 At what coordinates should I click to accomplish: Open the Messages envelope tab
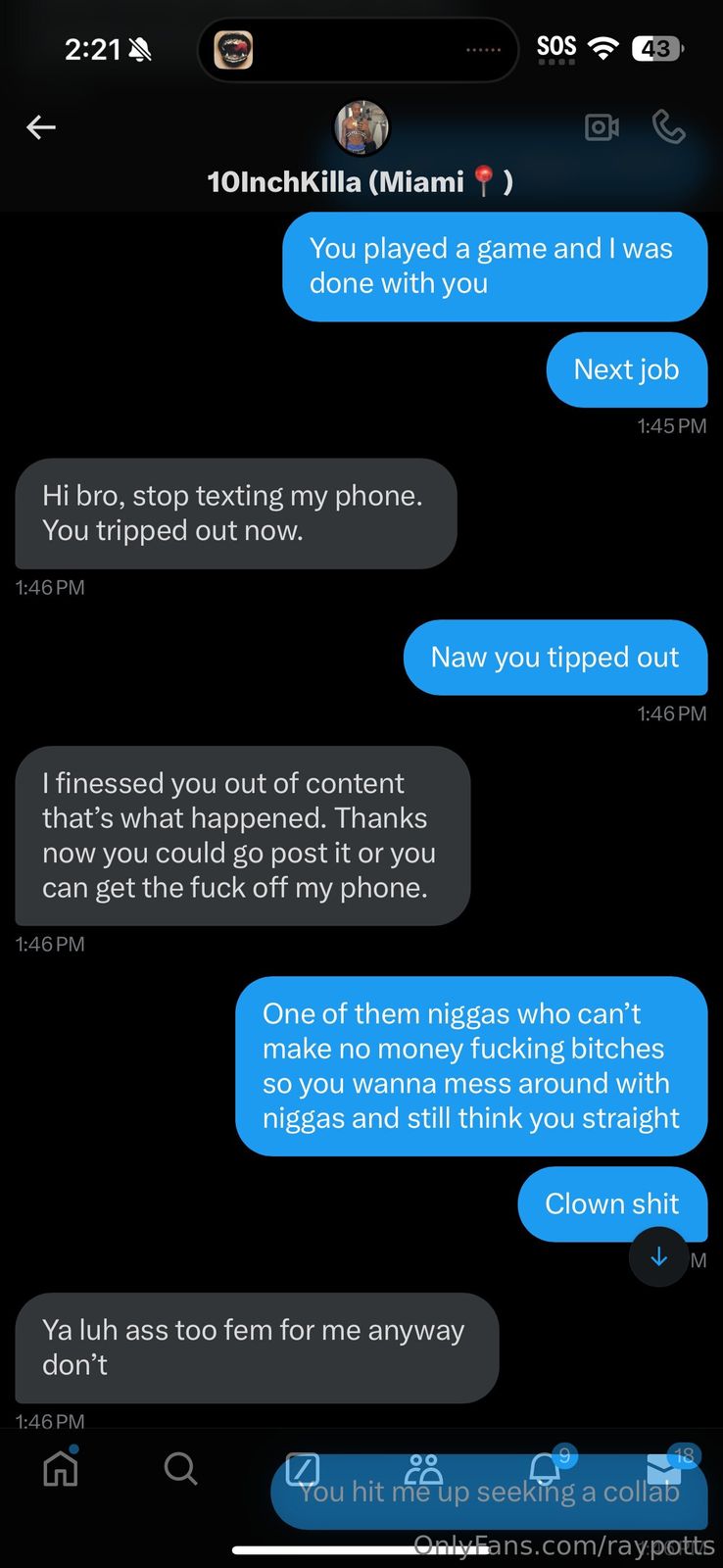click(664, 1469)
